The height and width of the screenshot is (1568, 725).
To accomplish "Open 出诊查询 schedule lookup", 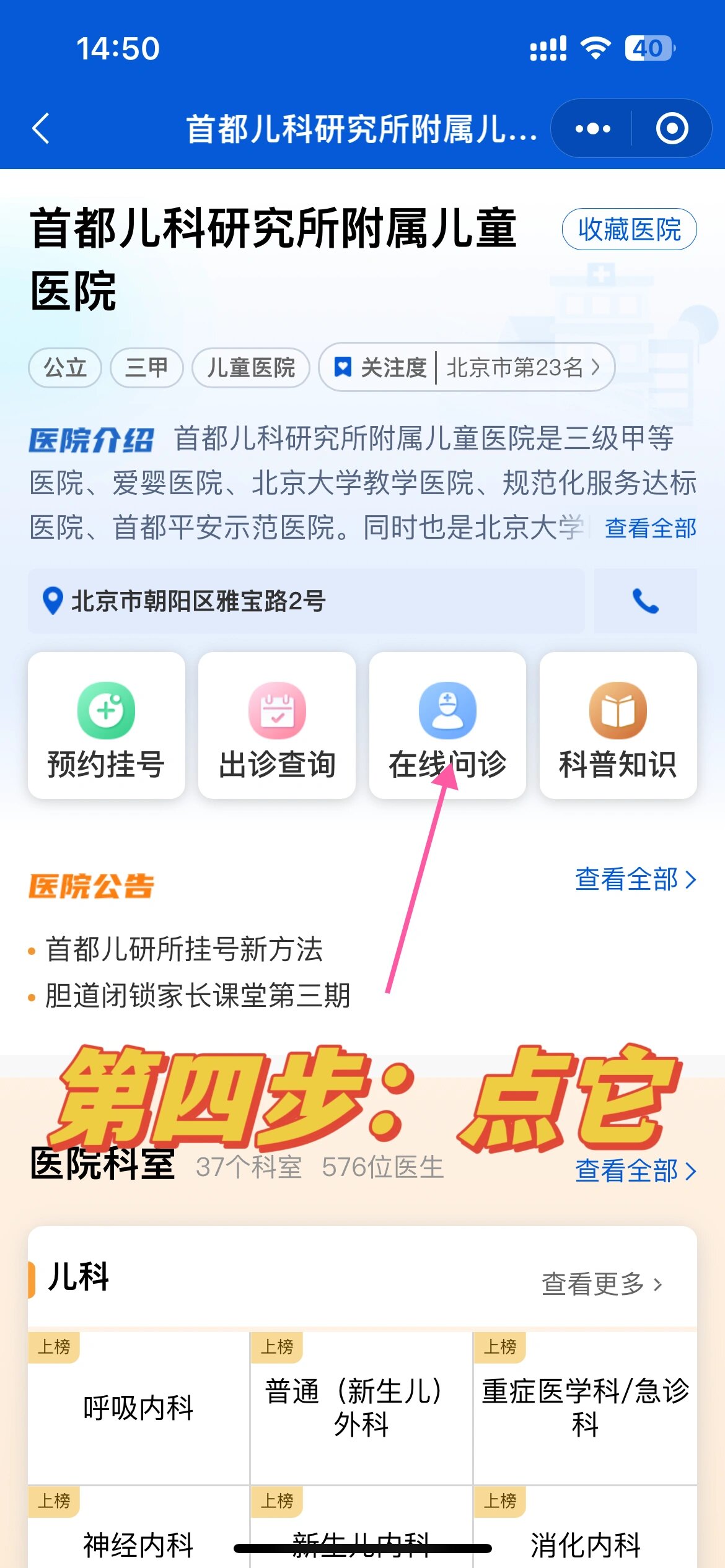I will [277, 725].
